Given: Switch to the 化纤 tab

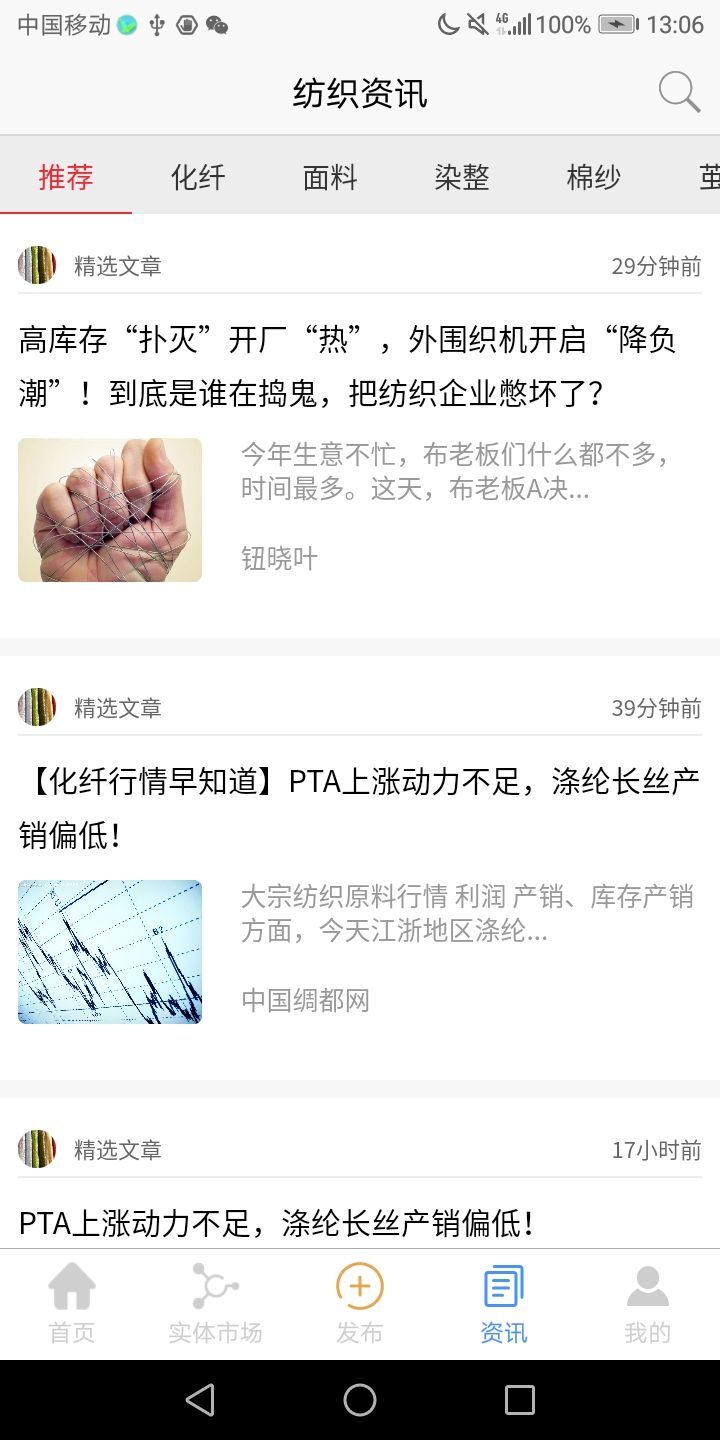Looking at the screenshot, I should (x=197, y=177).
